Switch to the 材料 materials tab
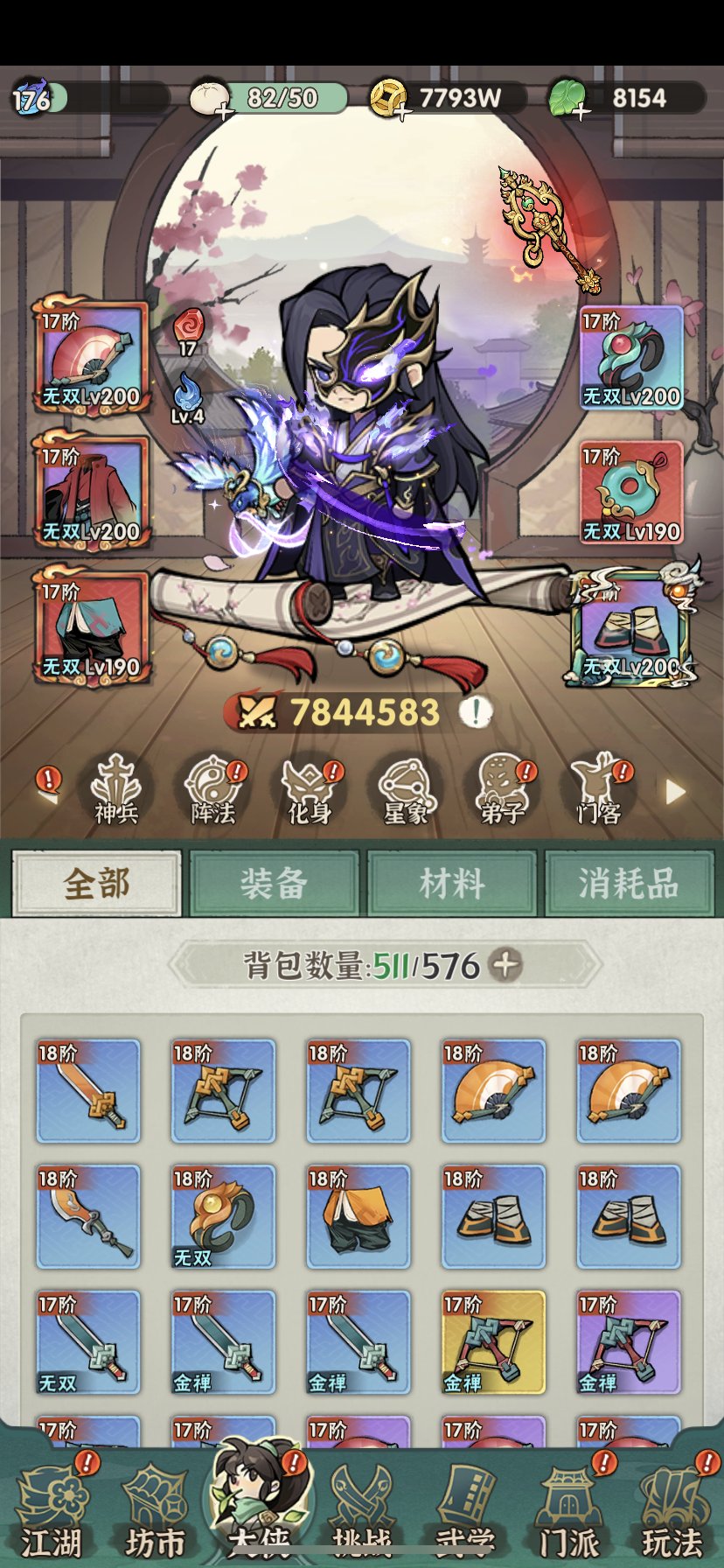This screenshot has height=1568, width=724. point(451,884)
